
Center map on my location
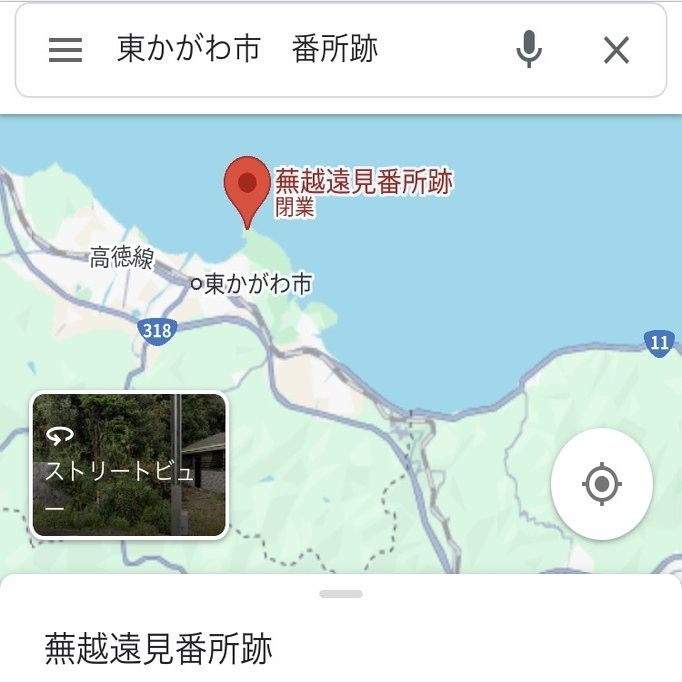pyautogui.click(x=601, y=485)
